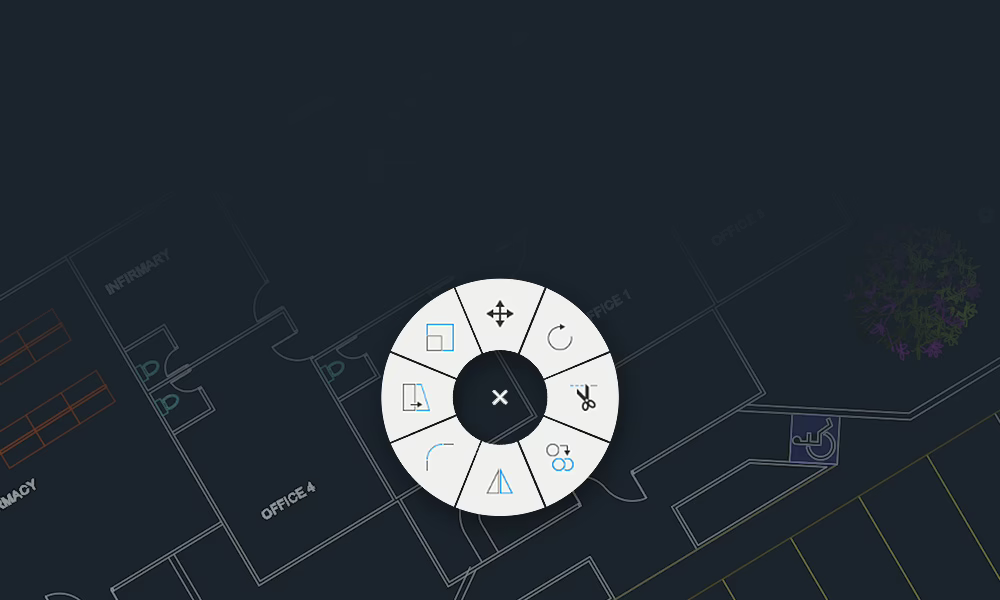The height and width of the screenshot is (600, 1000).
Task: Choose the Rotate tool in the radial menu
Action: (x=560, y=337)
